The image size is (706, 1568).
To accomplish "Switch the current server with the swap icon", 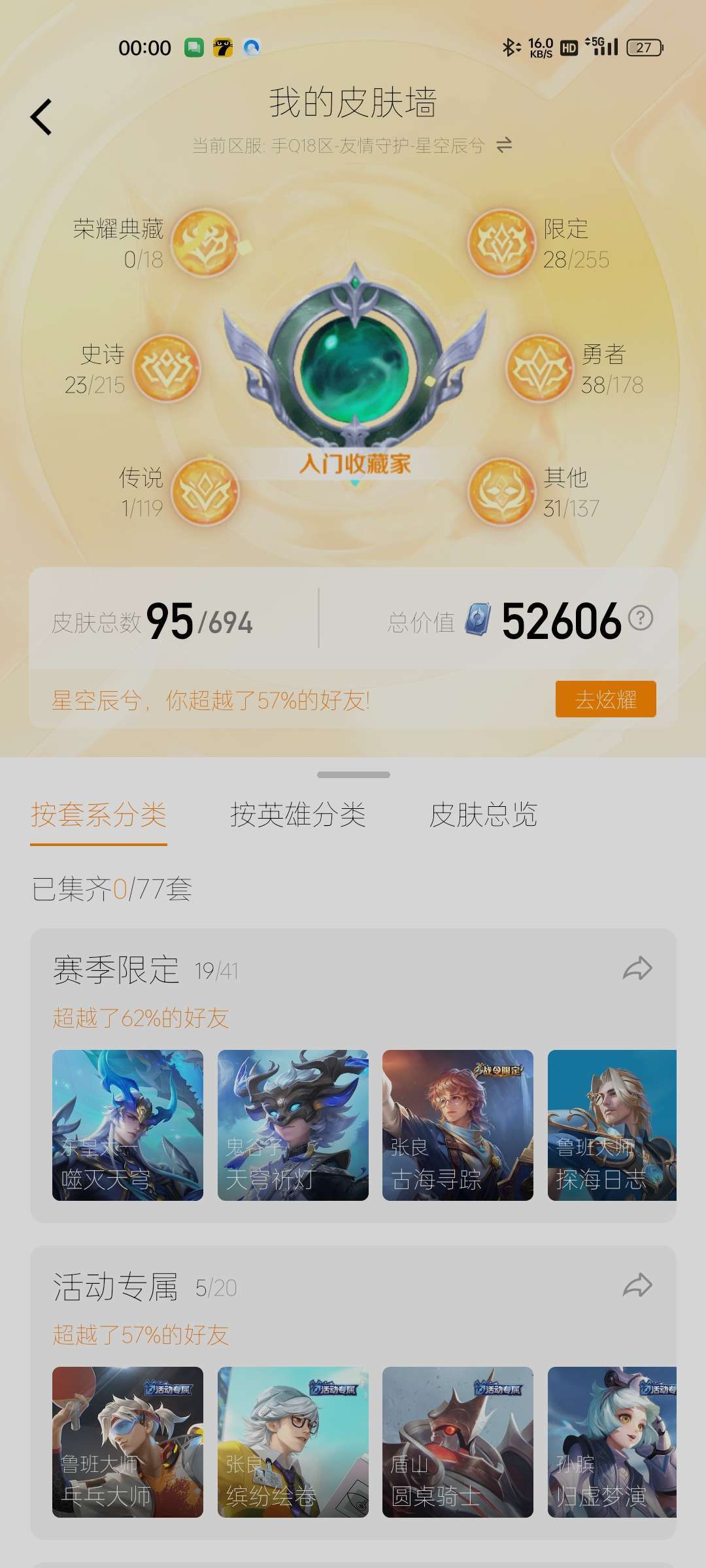I will pos(504,144).
